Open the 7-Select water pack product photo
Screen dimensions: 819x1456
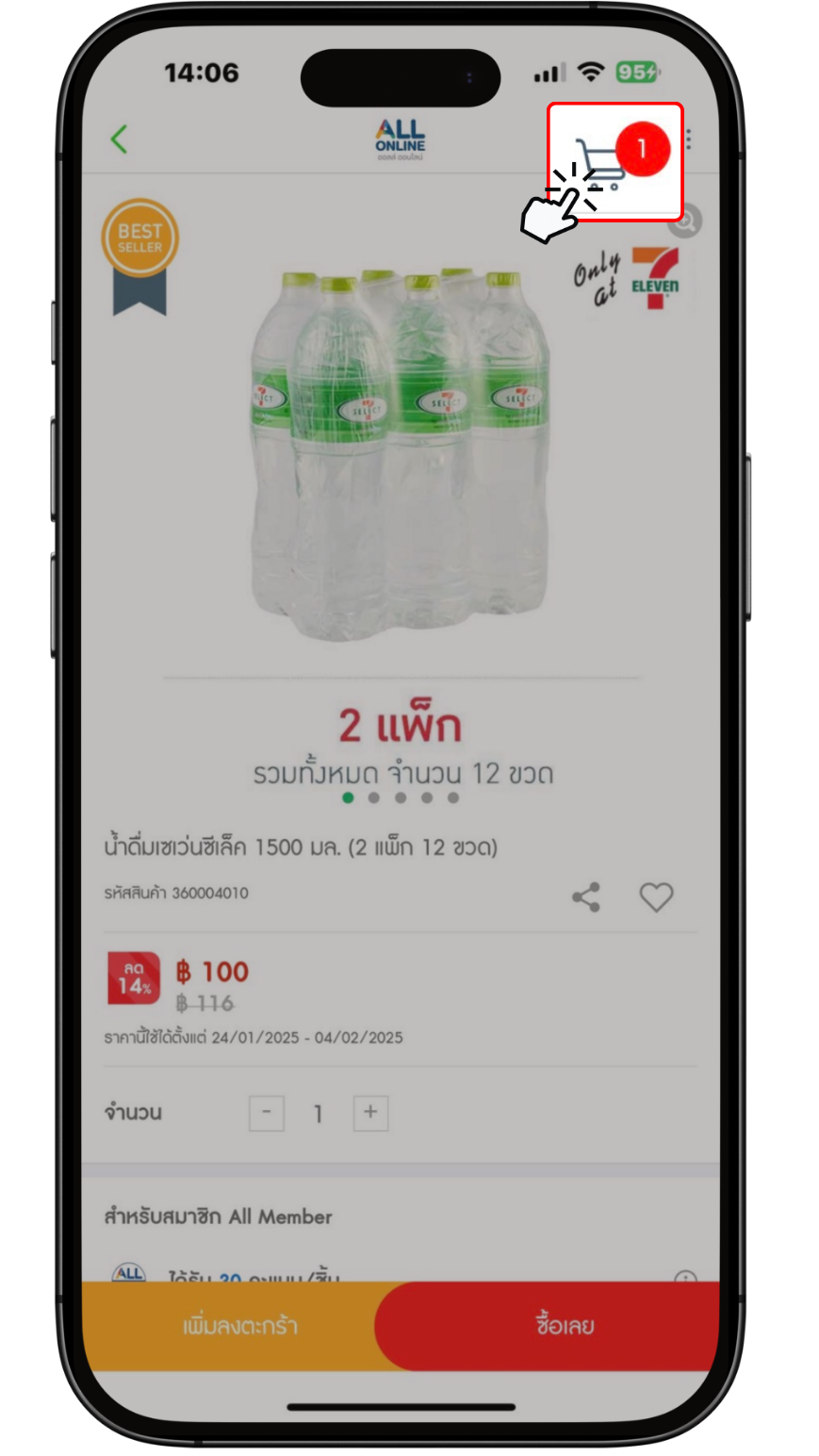tap(400, 455)
